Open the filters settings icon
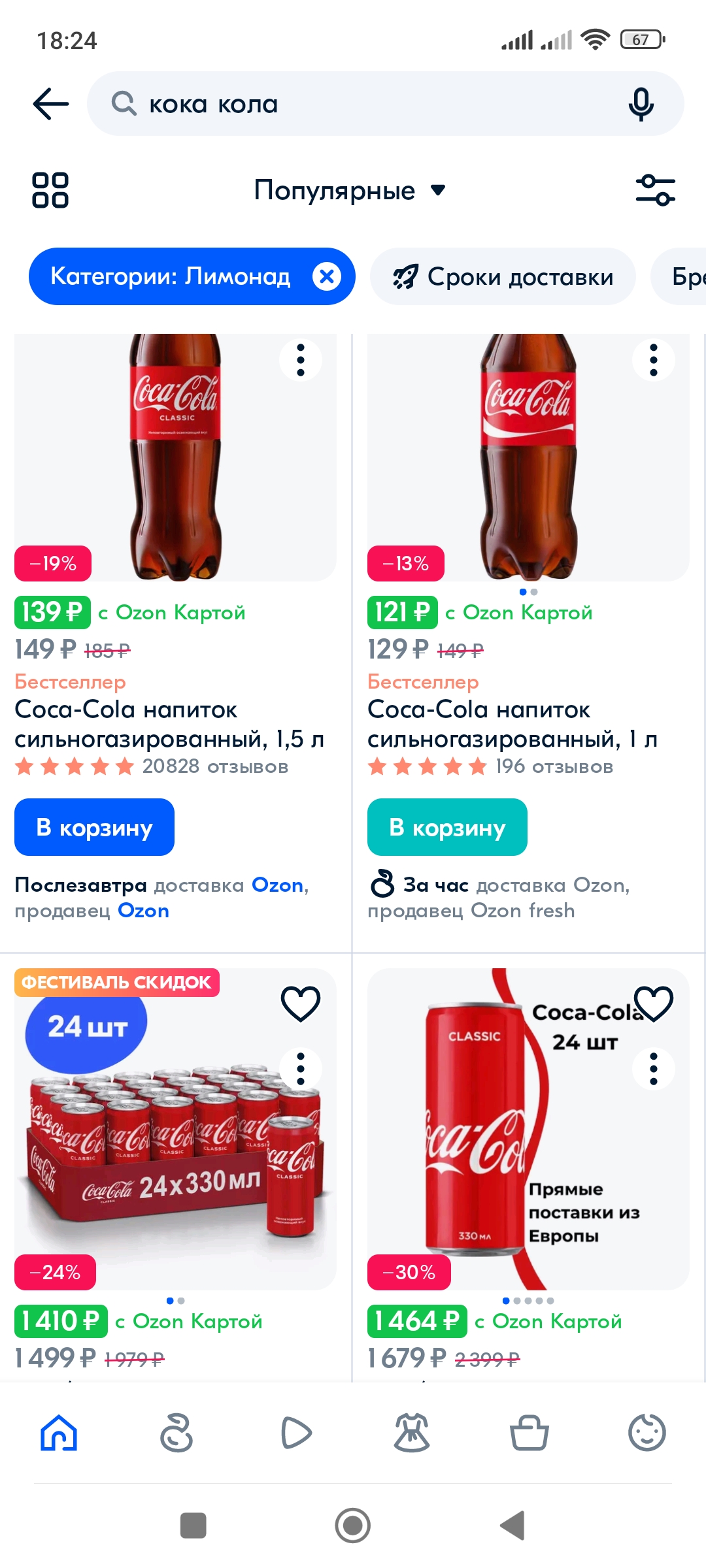Viewport: 706px width, 1568px height. click(x=655, y=190)
